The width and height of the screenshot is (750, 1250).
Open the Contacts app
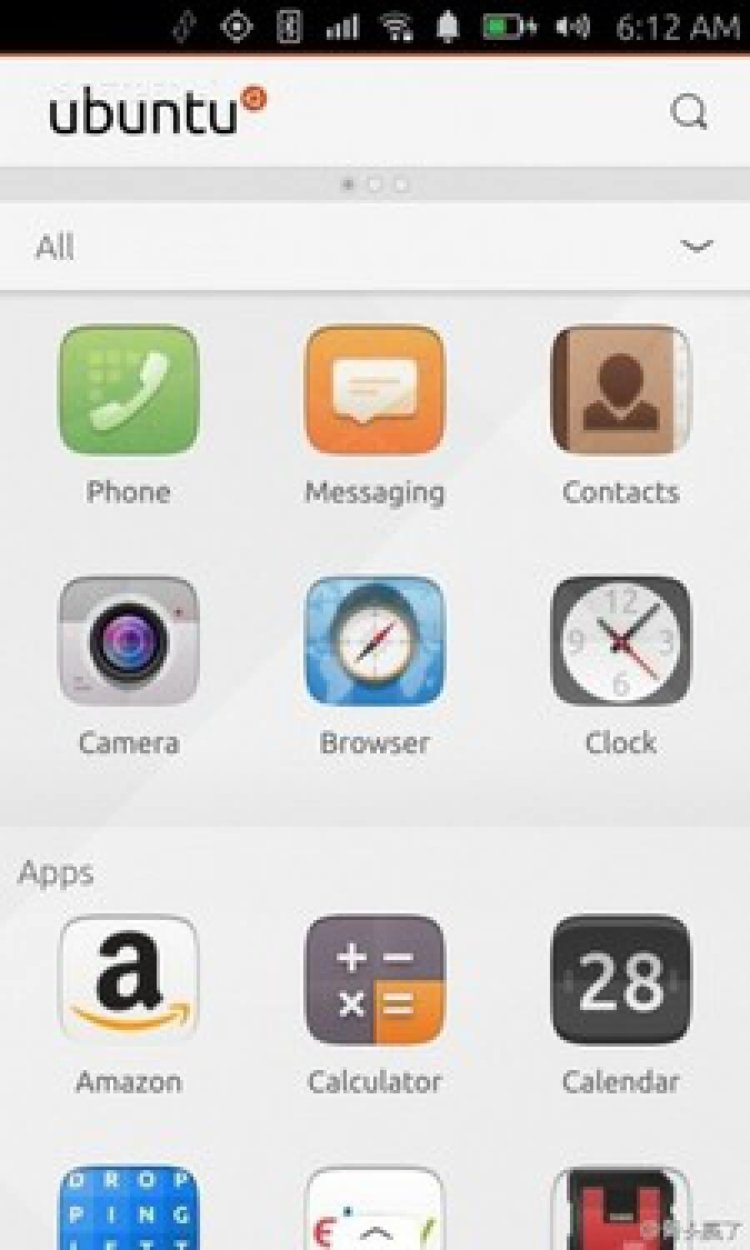pos(620,391)
